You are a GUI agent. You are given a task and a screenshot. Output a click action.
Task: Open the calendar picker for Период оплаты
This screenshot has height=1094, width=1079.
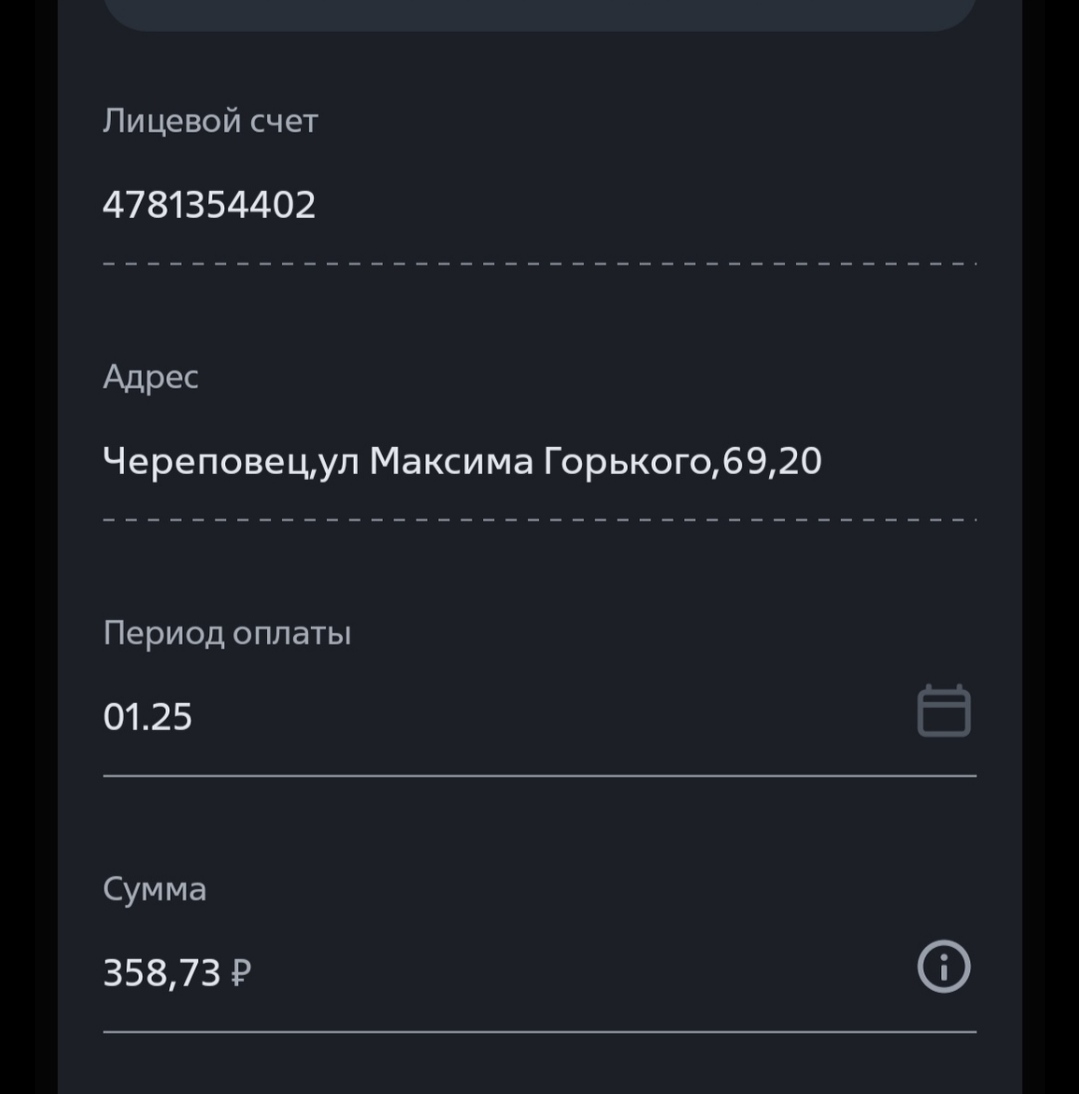click(943, 712)
